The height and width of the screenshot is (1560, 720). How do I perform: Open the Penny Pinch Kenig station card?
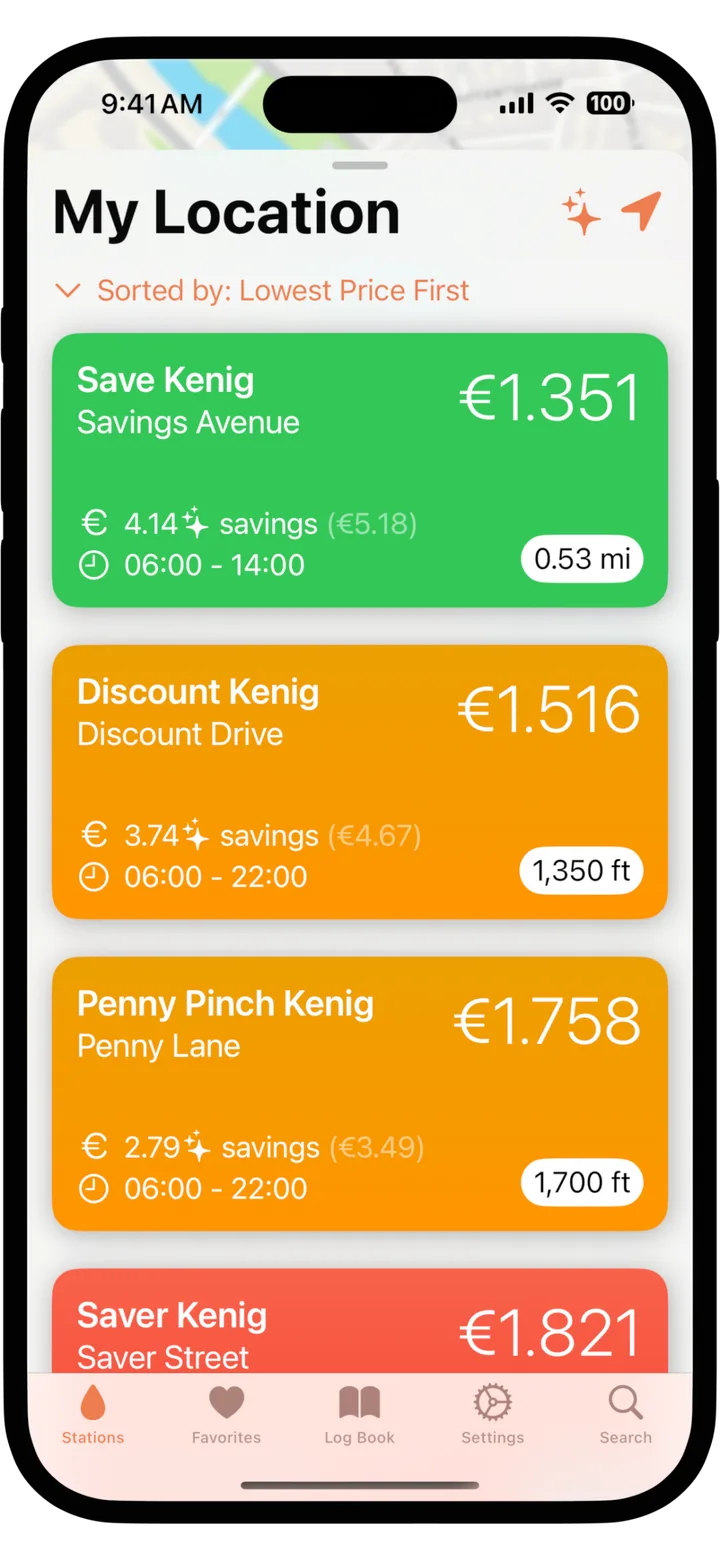tap(359, 1093)
